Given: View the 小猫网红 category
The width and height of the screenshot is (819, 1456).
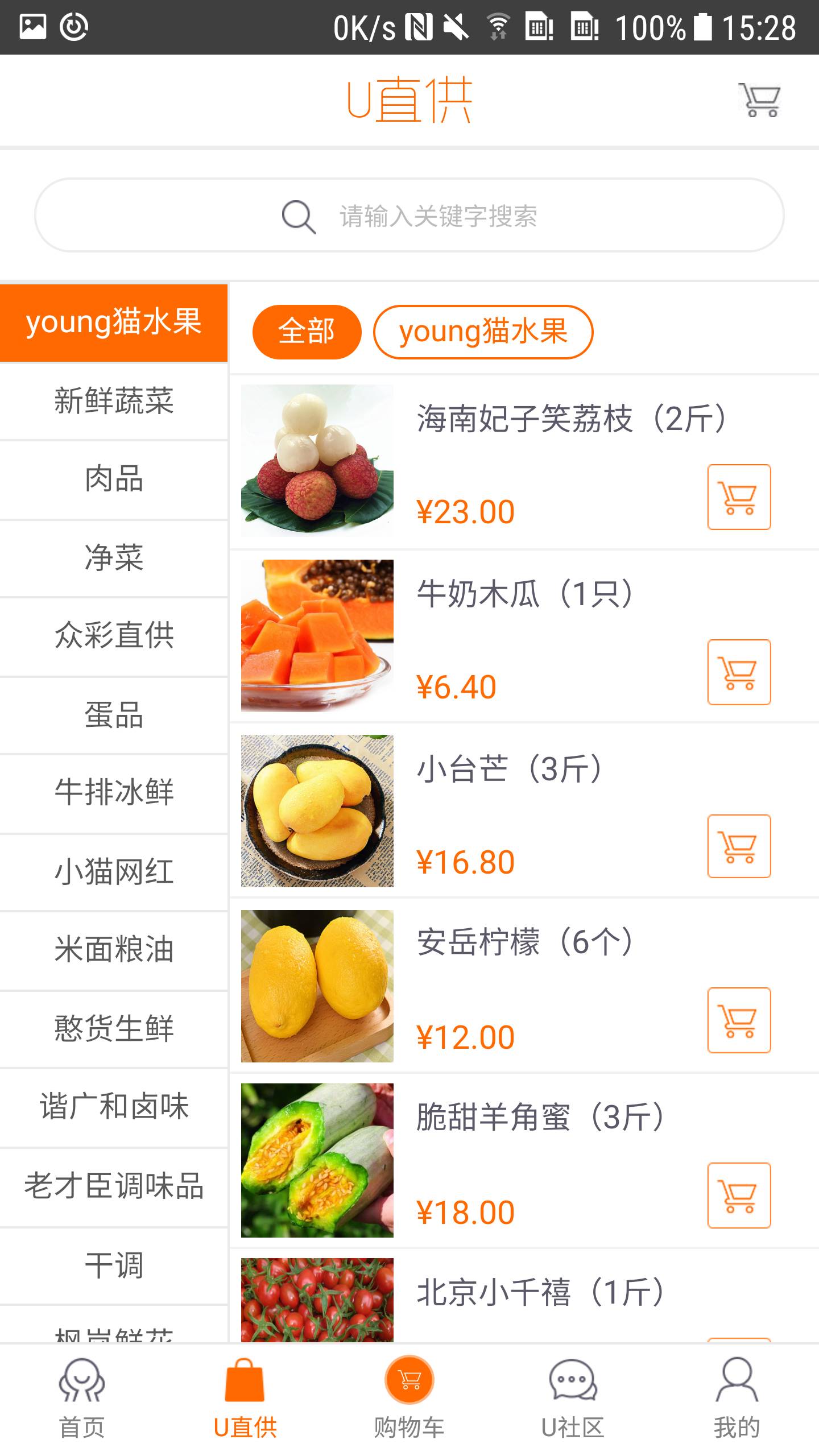Looking at the screenshot, I should click(114, 872).
